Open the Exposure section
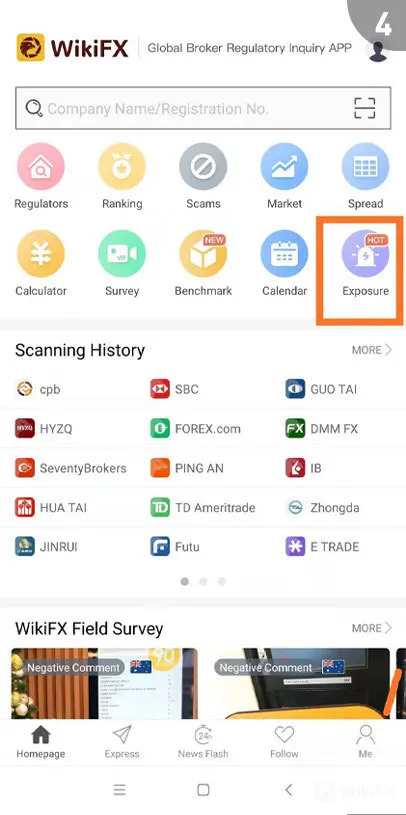Image resolution: width=406 pixels, height=815 pixels. [365, 264]
